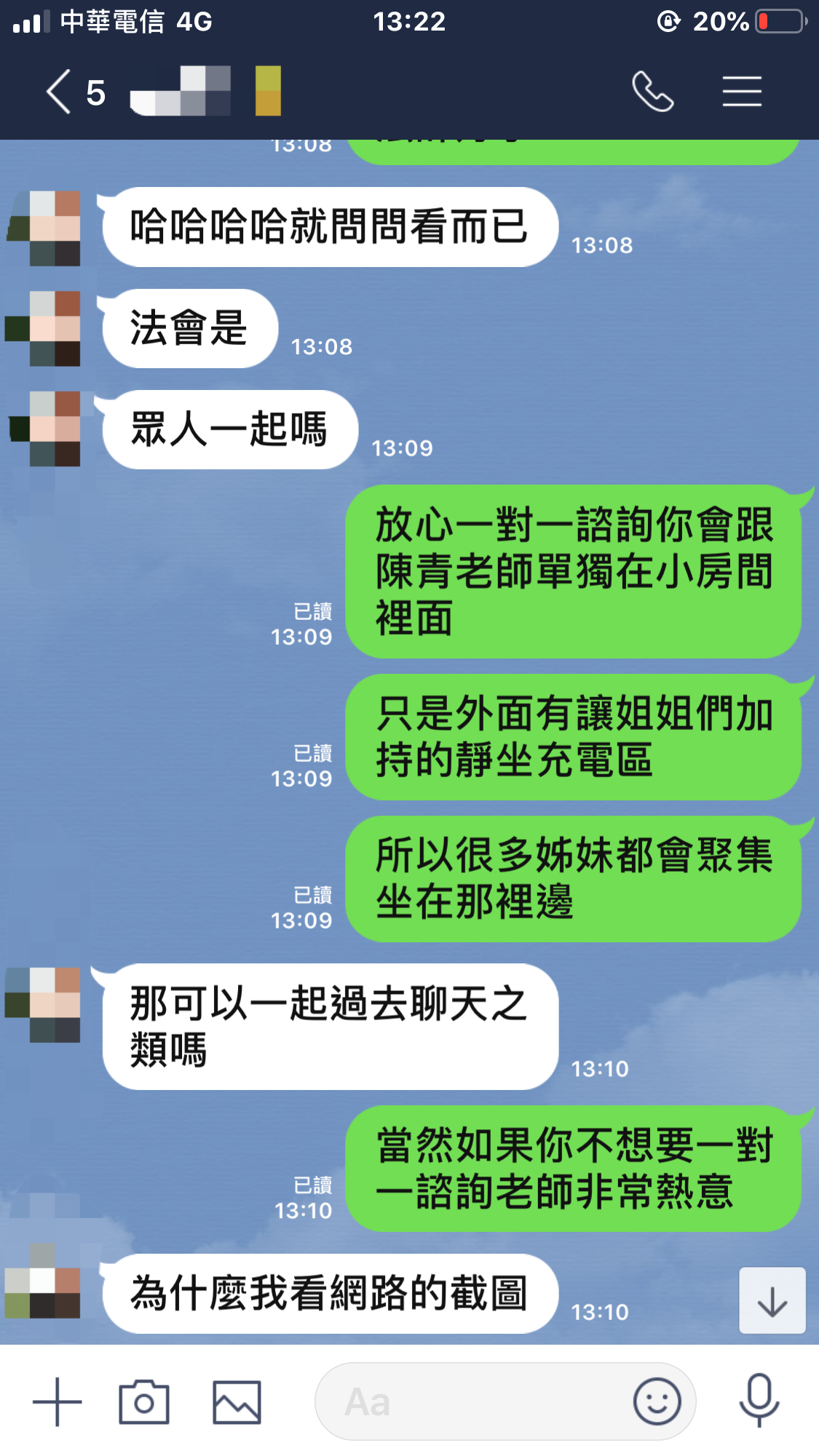819x1456 pixels.
Task: Open the emoji and sticker picker
Action: pos(657,1401)
